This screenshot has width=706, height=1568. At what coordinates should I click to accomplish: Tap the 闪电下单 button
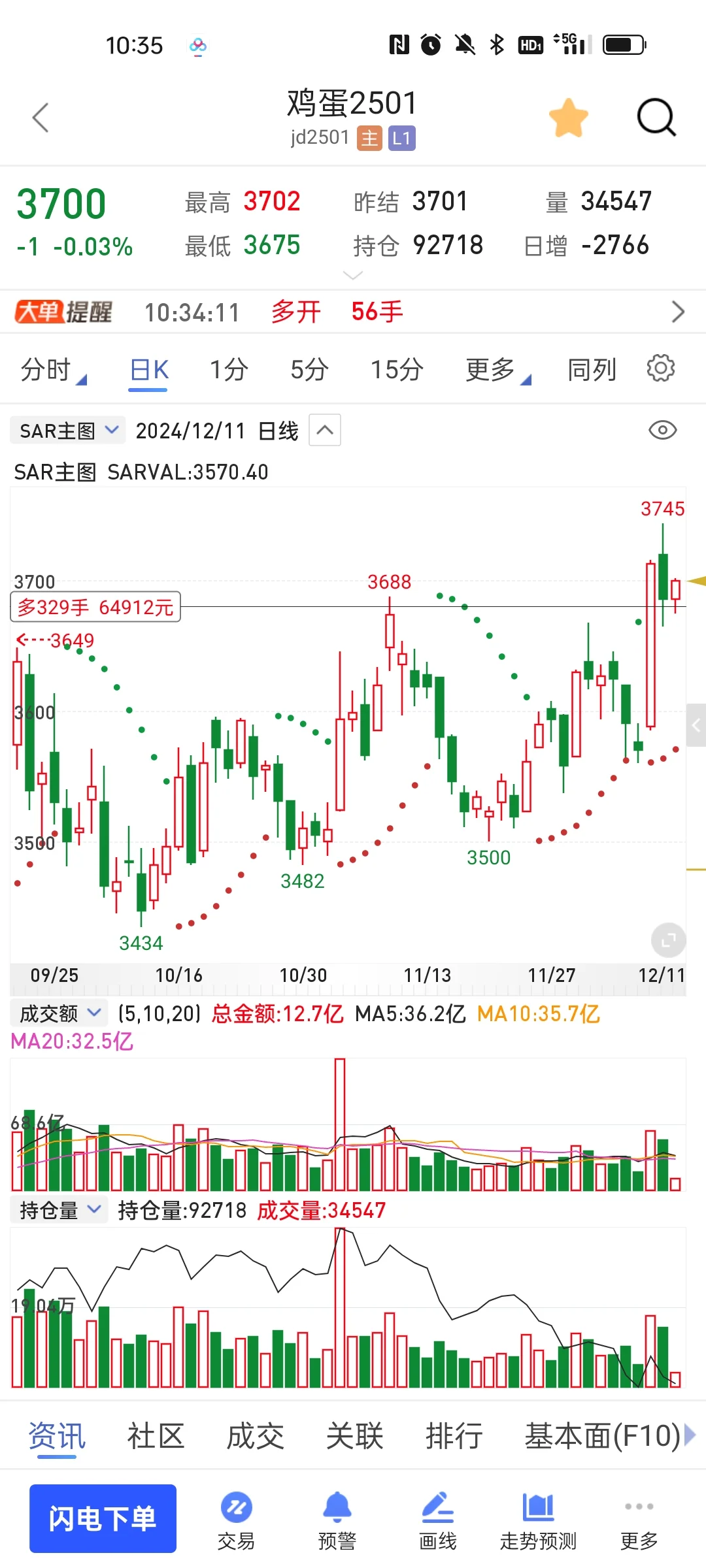[x=103, y=1518]
